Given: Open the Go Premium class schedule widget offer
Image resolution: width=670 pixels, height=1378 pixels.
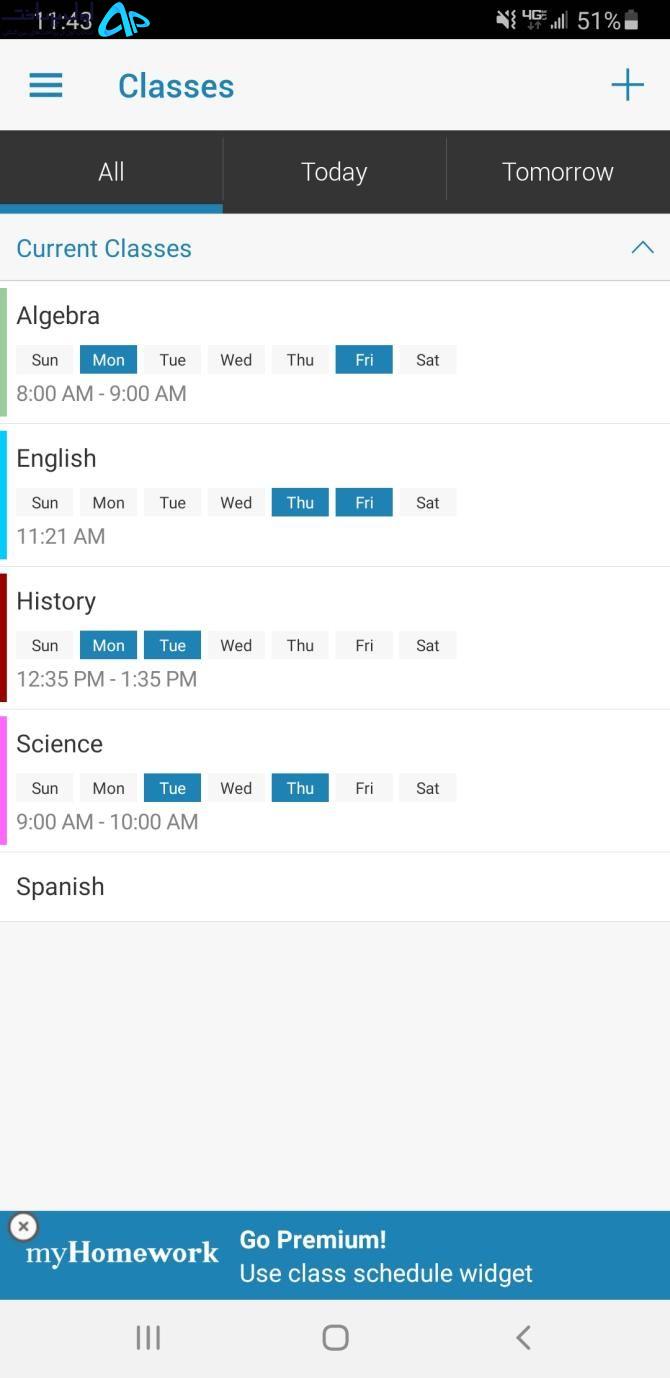Looking at the screenshot, I should tap(335, 1256).
